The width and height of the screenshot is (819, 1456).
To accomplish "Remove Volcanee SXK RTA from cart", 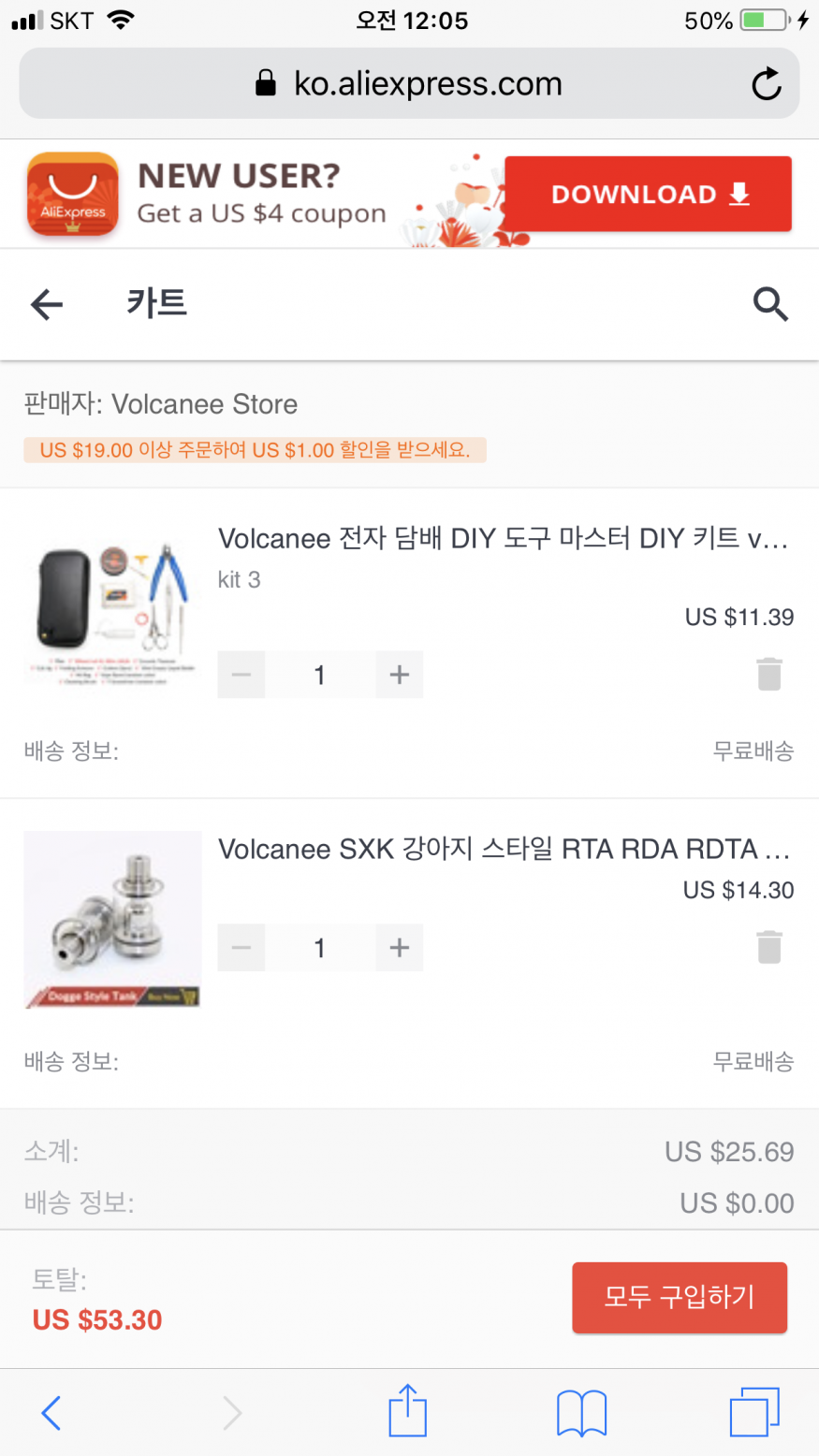I will (x=769, y=947).
